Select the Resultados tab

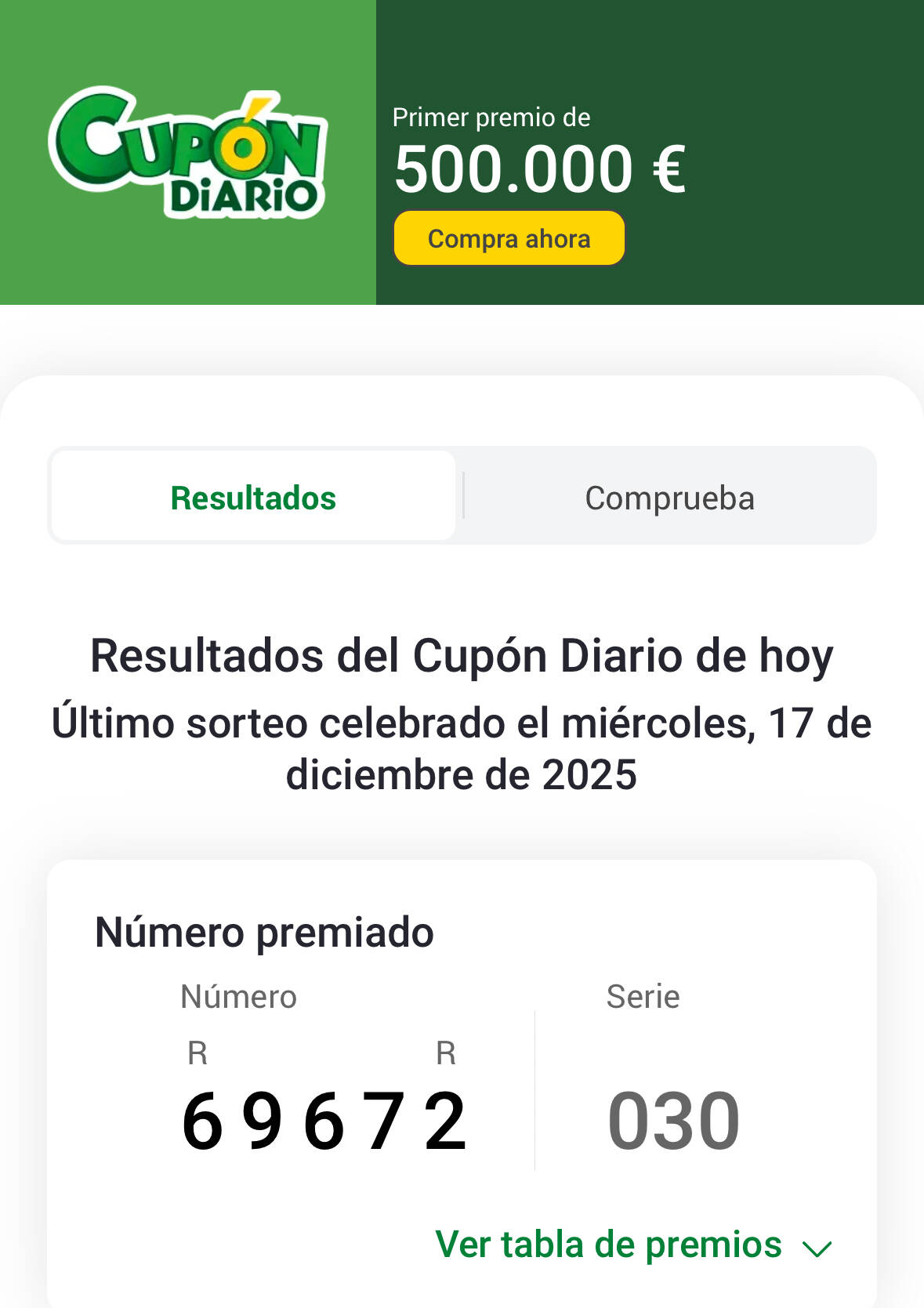253,498
